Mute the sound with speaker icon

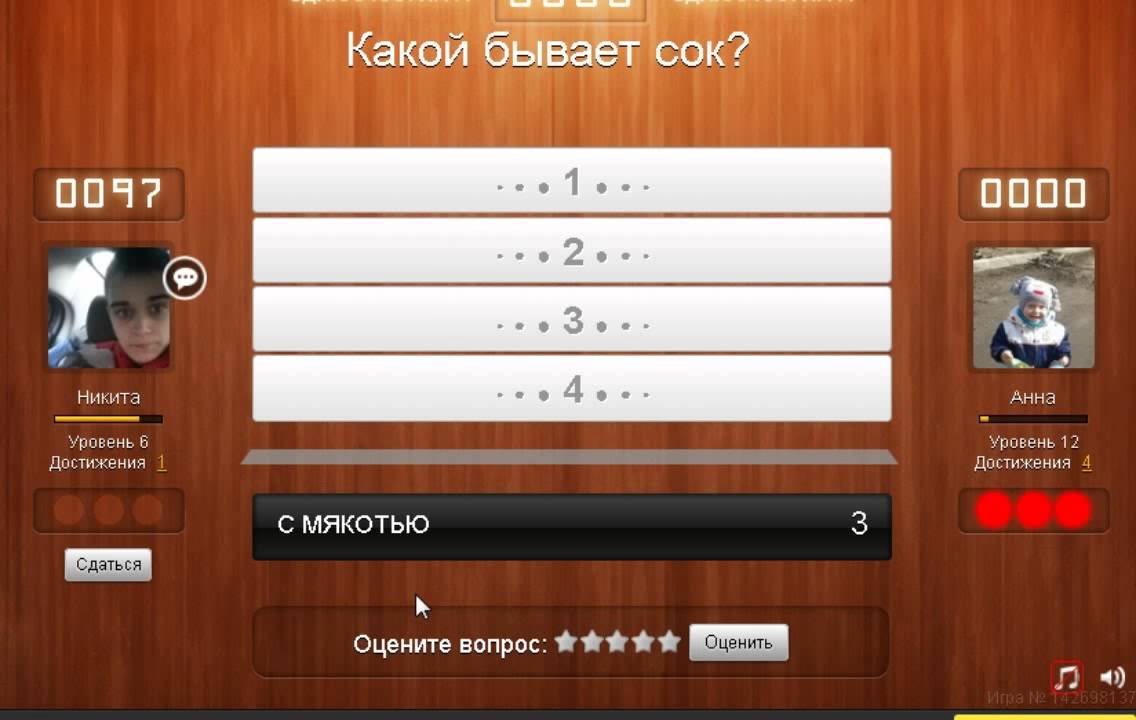[1112, 677]
